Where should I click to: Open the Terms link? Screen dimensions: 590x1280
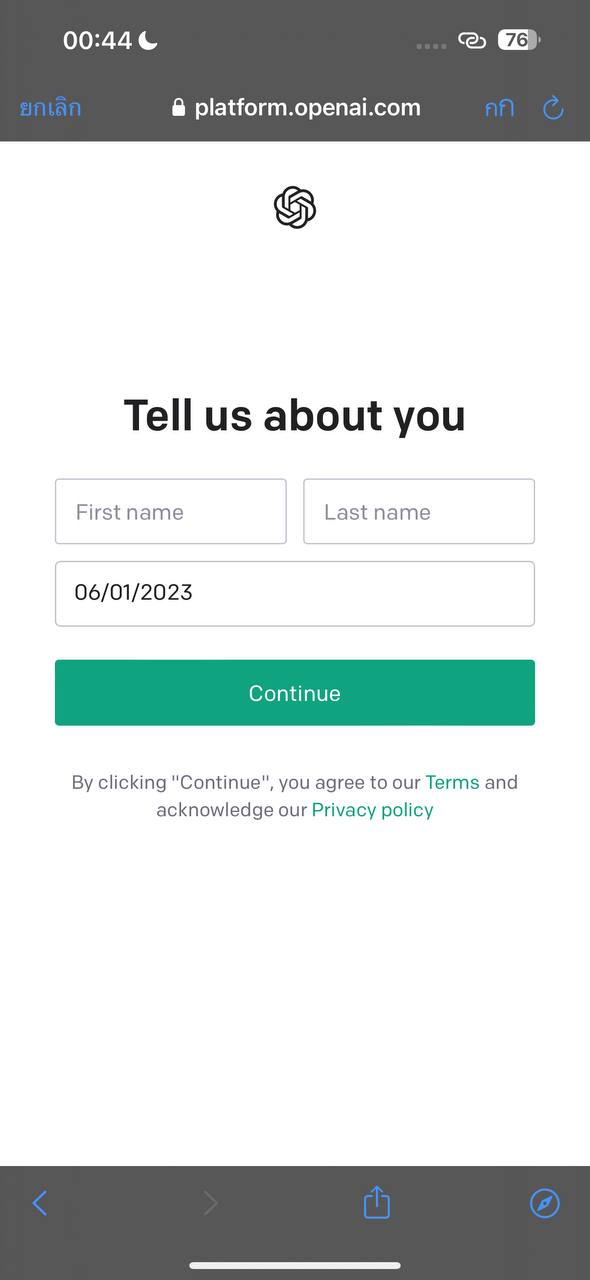click(452, 782)
